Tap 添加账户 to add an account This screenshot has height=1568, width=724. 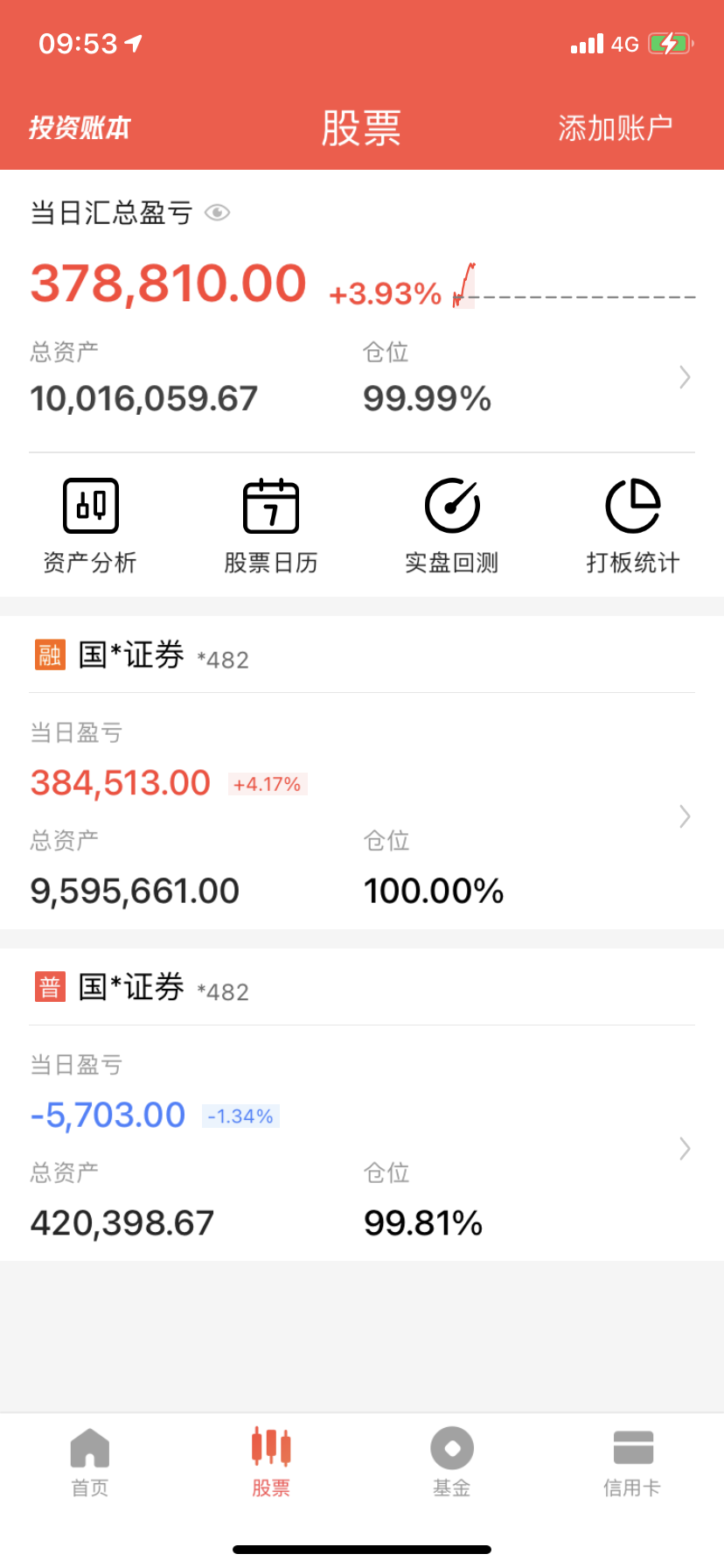(x=615, y=129)
